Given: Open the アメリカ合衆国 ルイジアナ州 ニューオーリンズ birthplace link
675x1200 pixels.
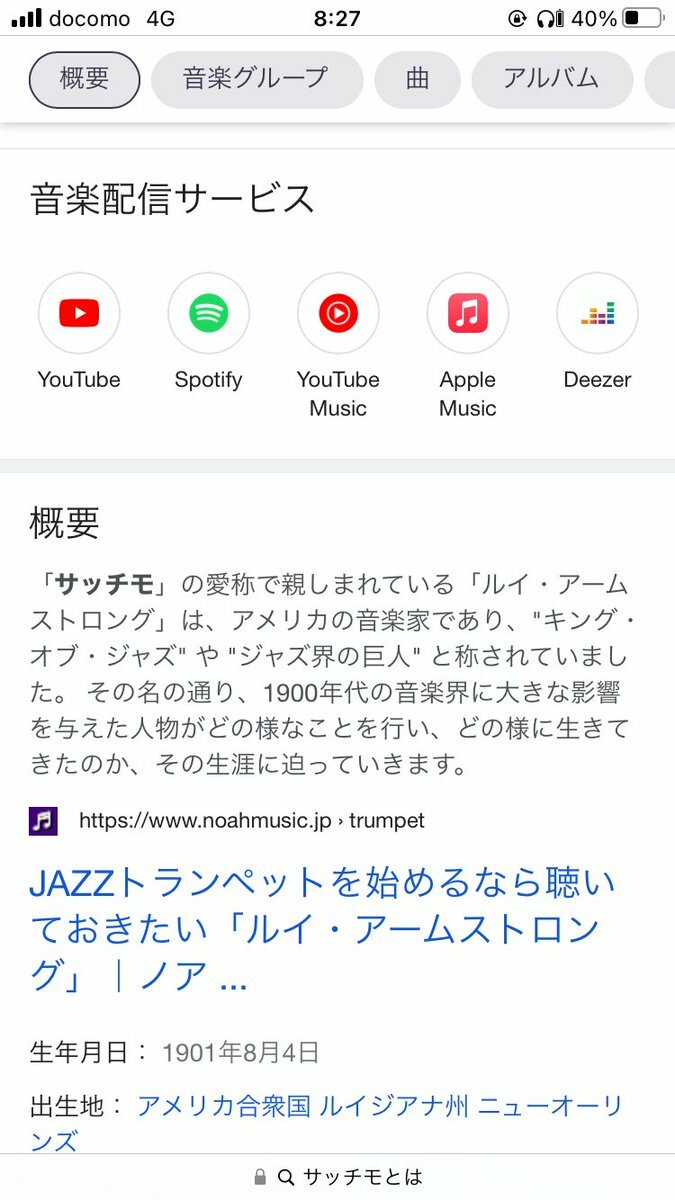Looking at the screenshot, I should 380,1107.
